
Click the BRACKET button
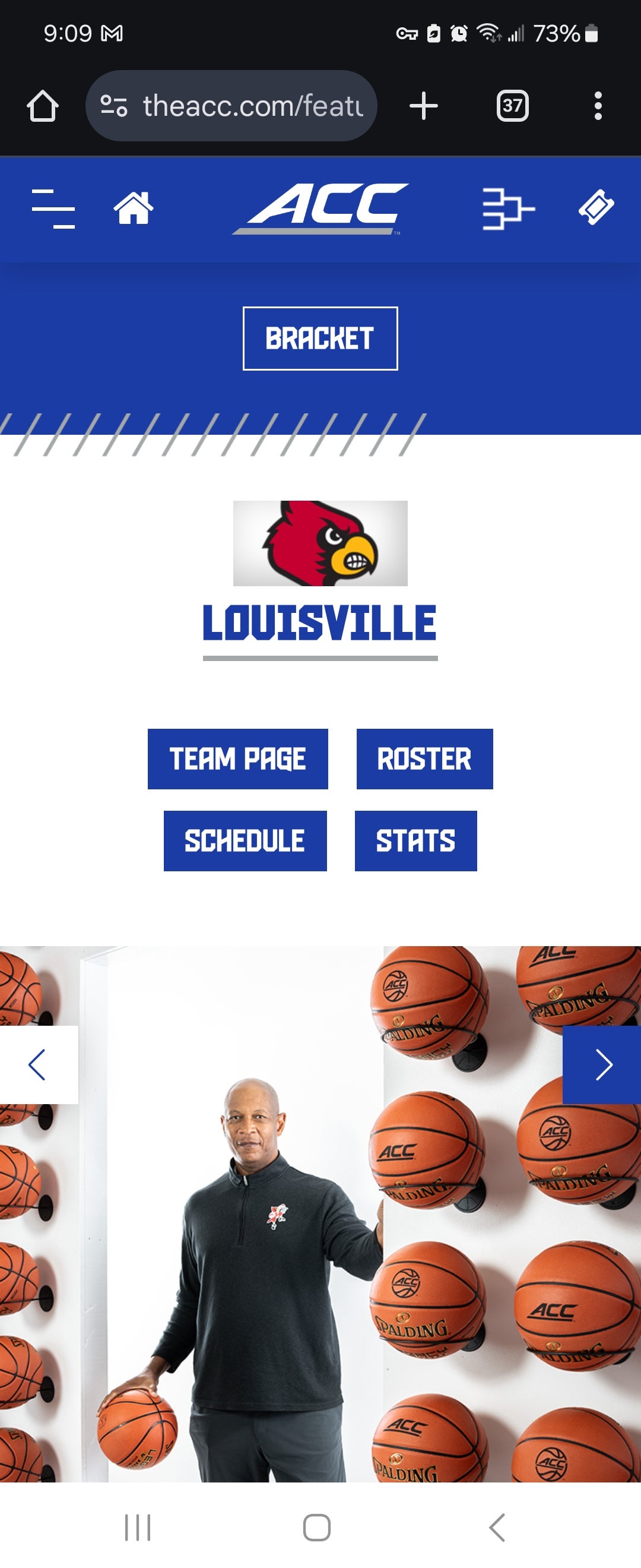320,339
